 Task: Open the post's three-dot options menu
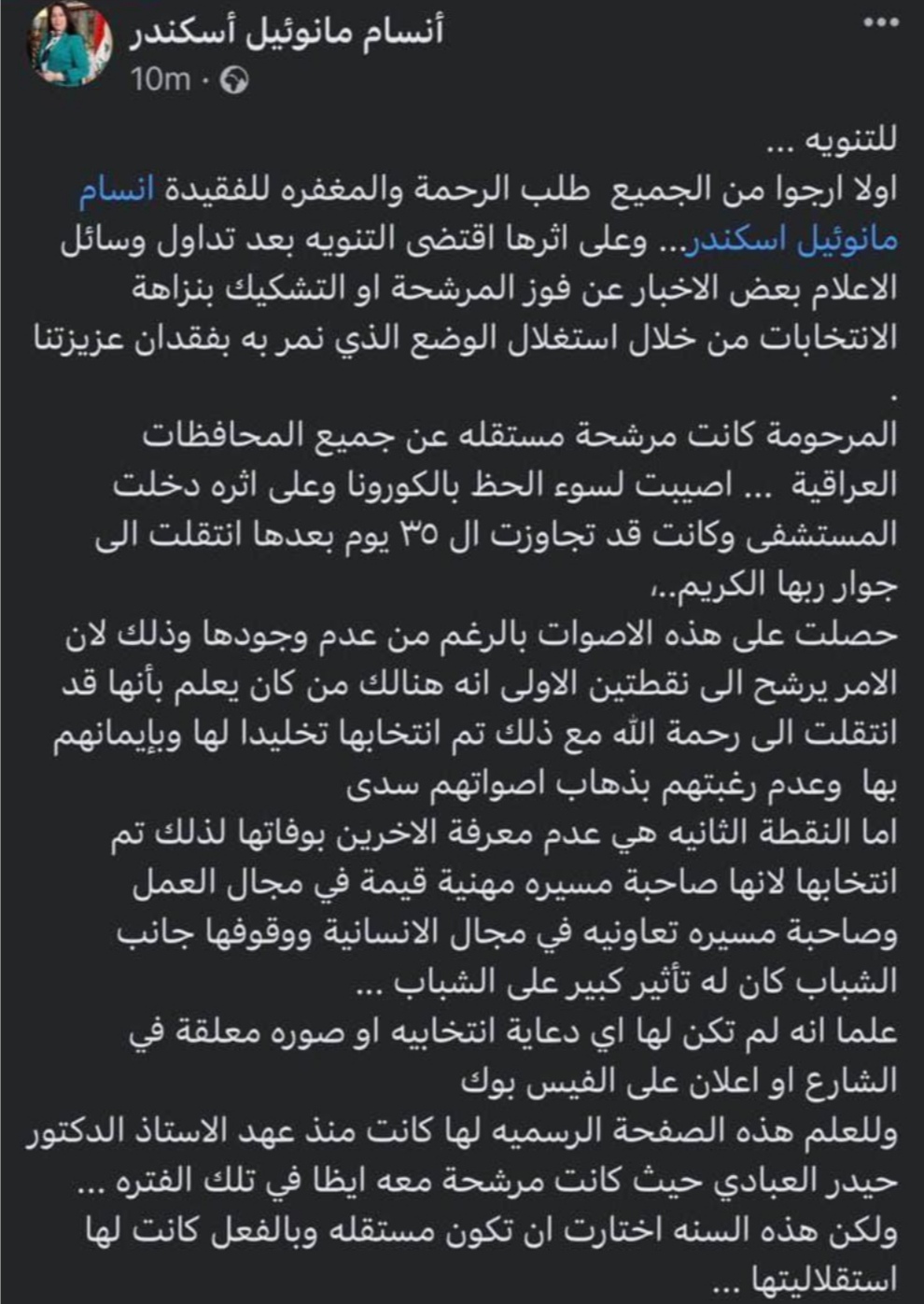point(881,22)
